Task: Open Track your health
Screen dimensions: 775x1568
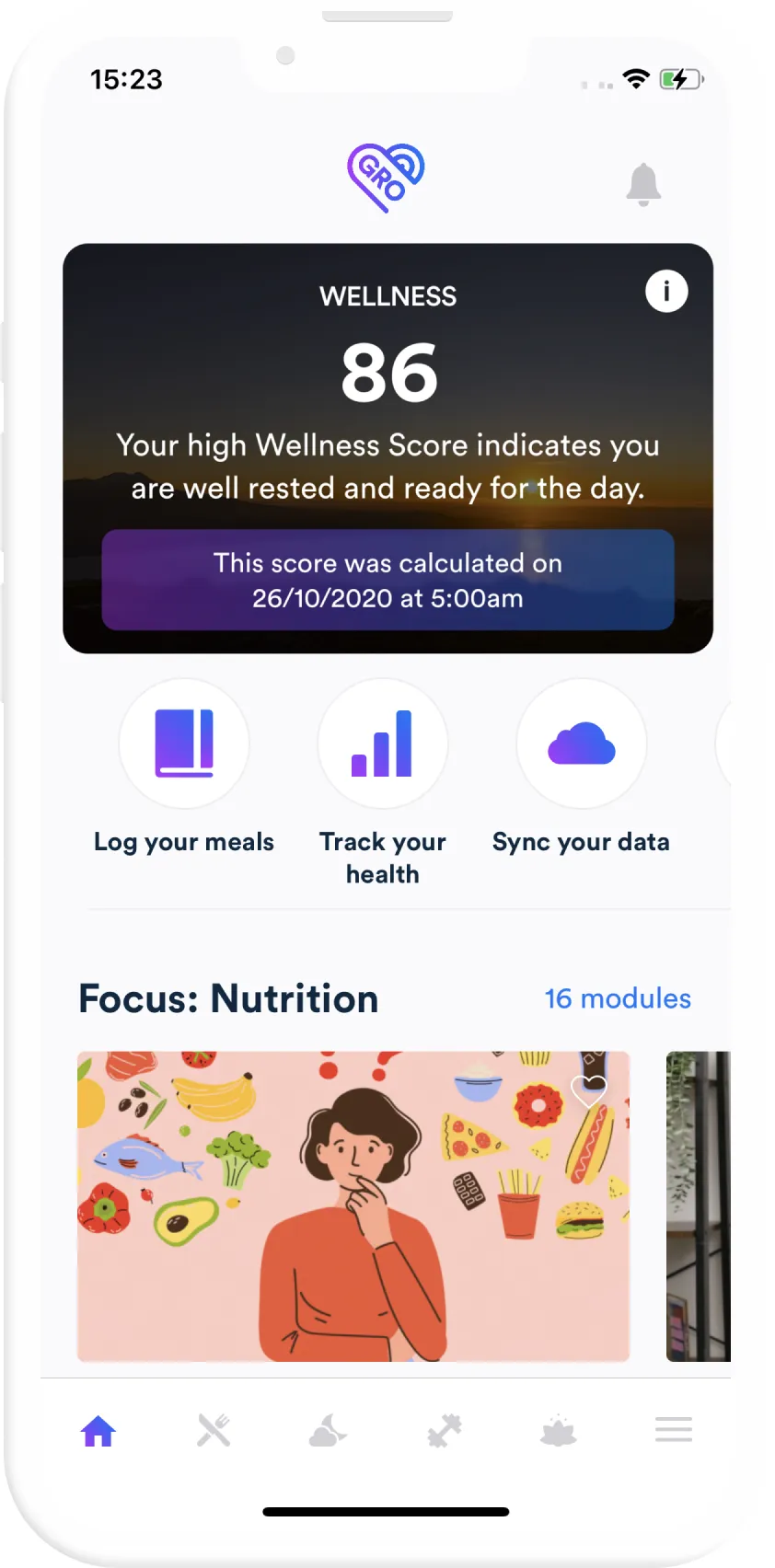Action: point(383,744)
